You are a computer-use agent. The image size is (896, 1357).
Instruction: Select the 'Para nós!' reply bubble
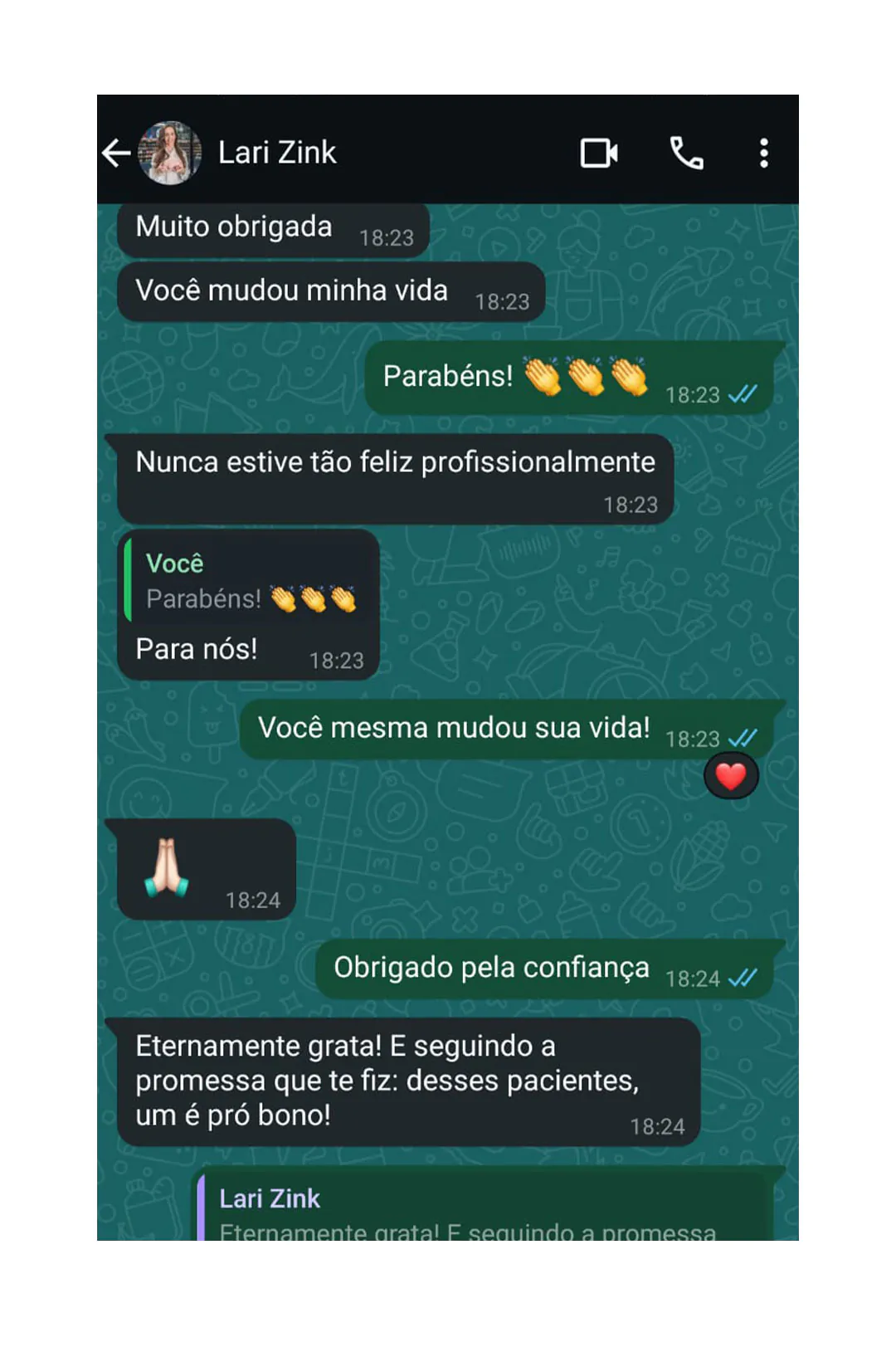tap(197, 647)
